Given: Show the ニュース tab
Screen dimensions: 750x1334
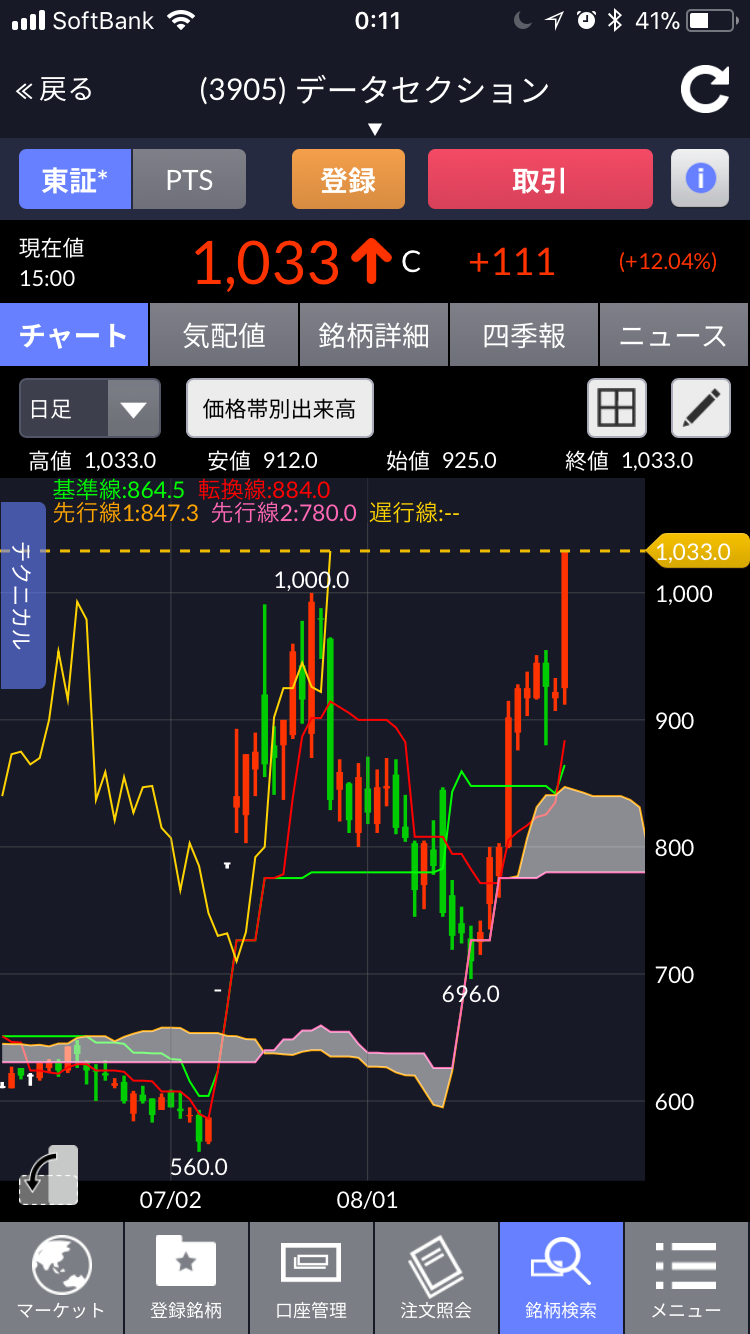Looking at the screenshot, I should coord(673,336).
